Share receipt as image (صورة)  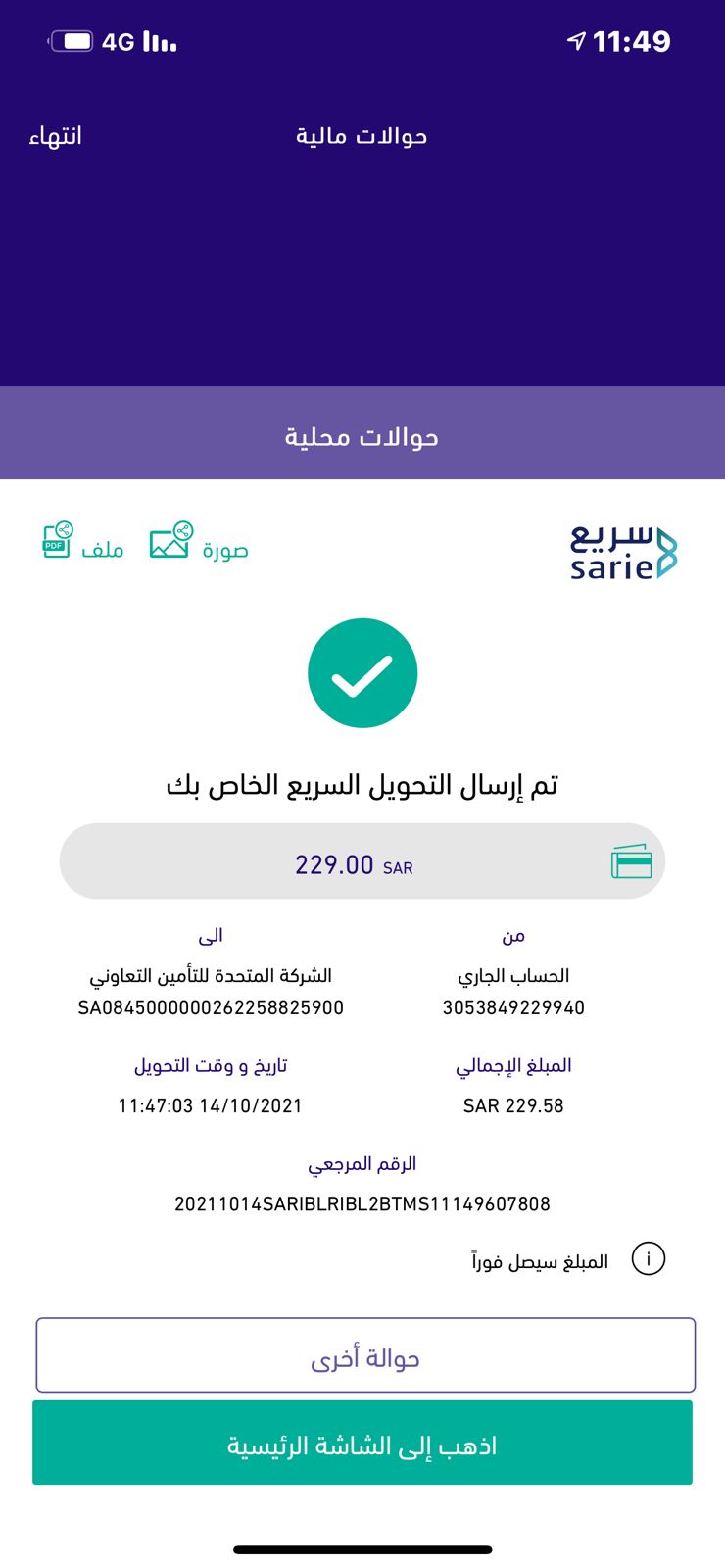[x=198, y=543]
